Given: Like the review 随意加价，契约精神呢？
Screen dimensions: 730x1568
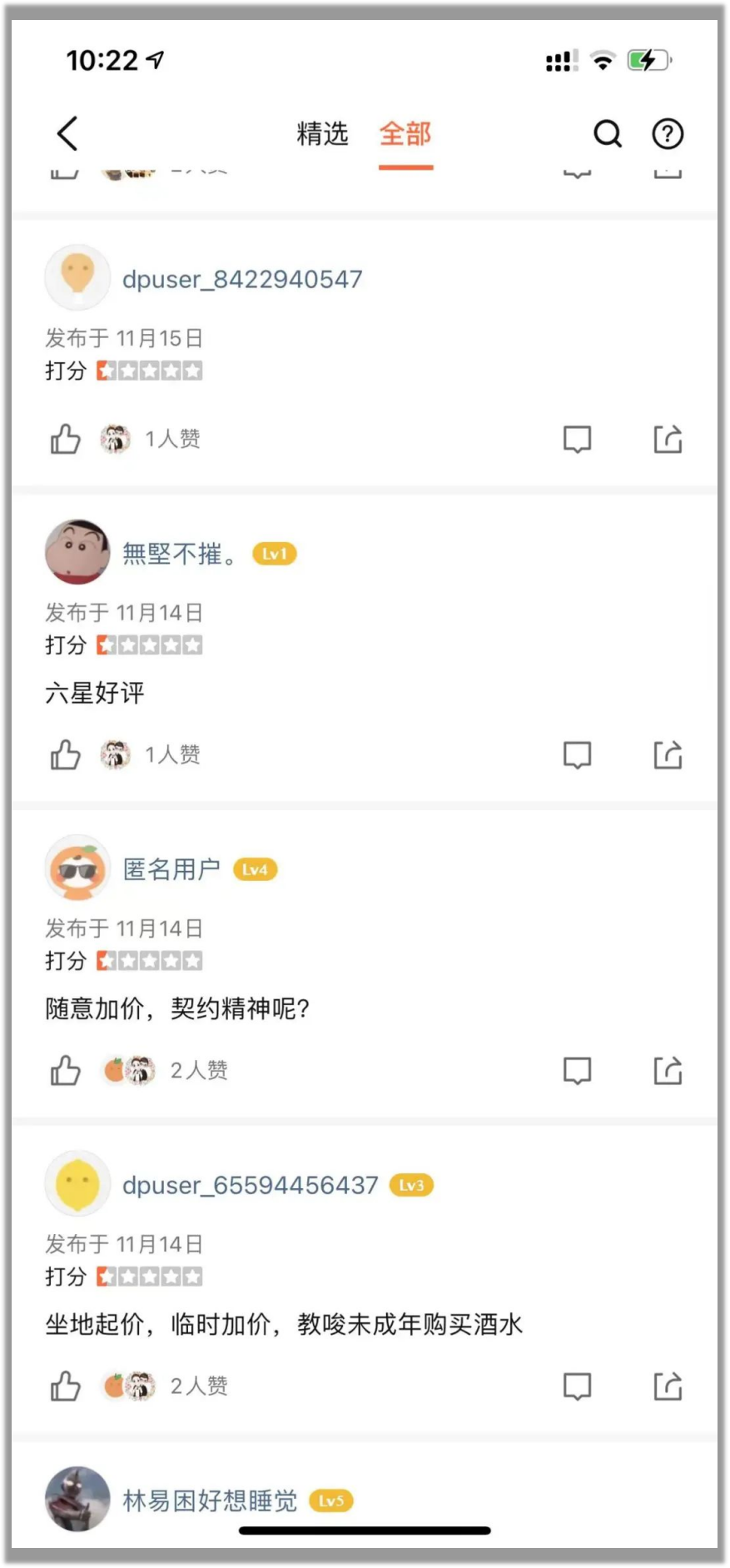Looking at the screenshot, I should 66,1071.
